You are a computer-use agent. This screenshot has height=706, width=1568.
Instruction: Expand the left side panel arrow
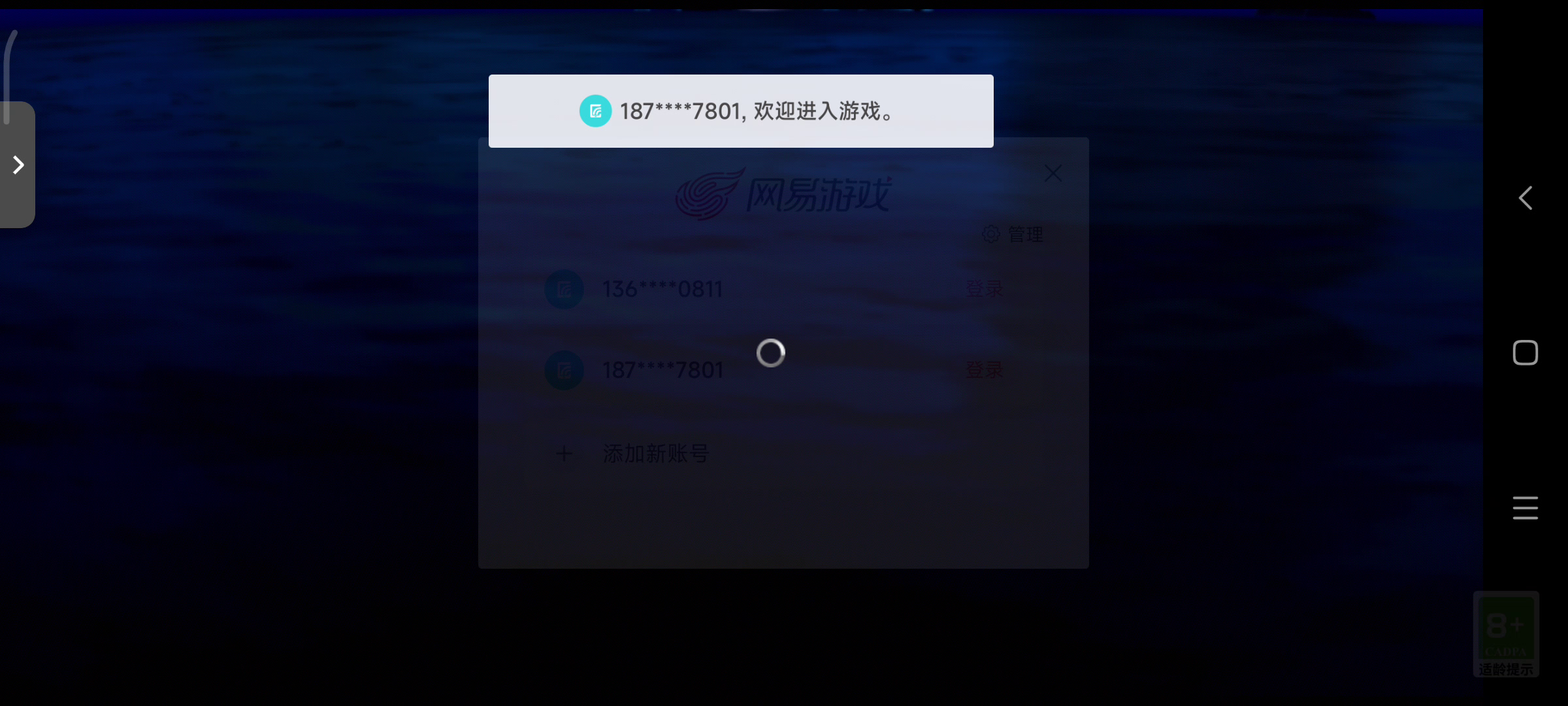pos(18,165)
